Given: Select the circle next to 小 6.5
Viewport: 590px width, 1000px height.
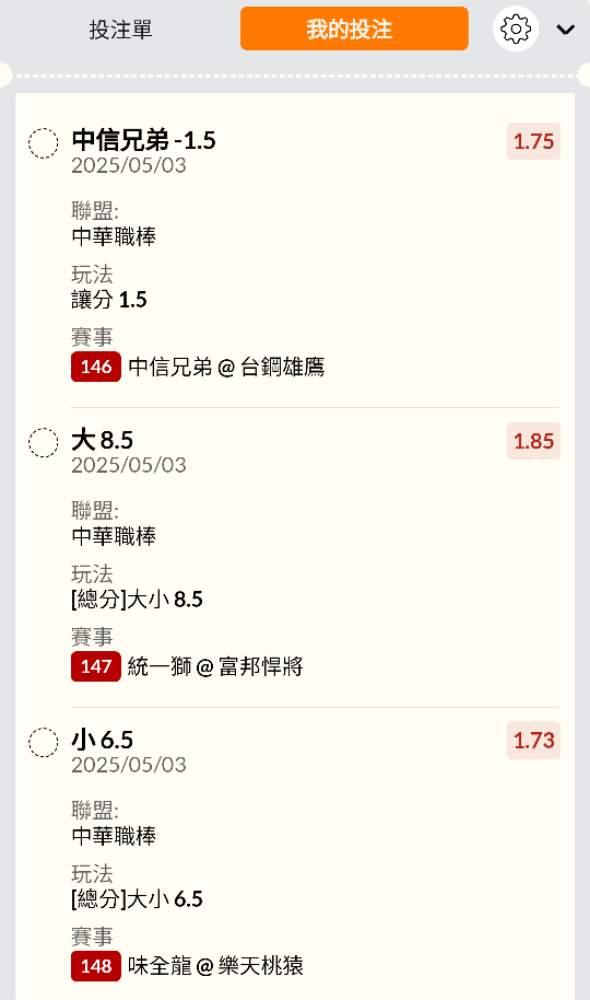Looking at the screenshot, I should pos(43,742).
